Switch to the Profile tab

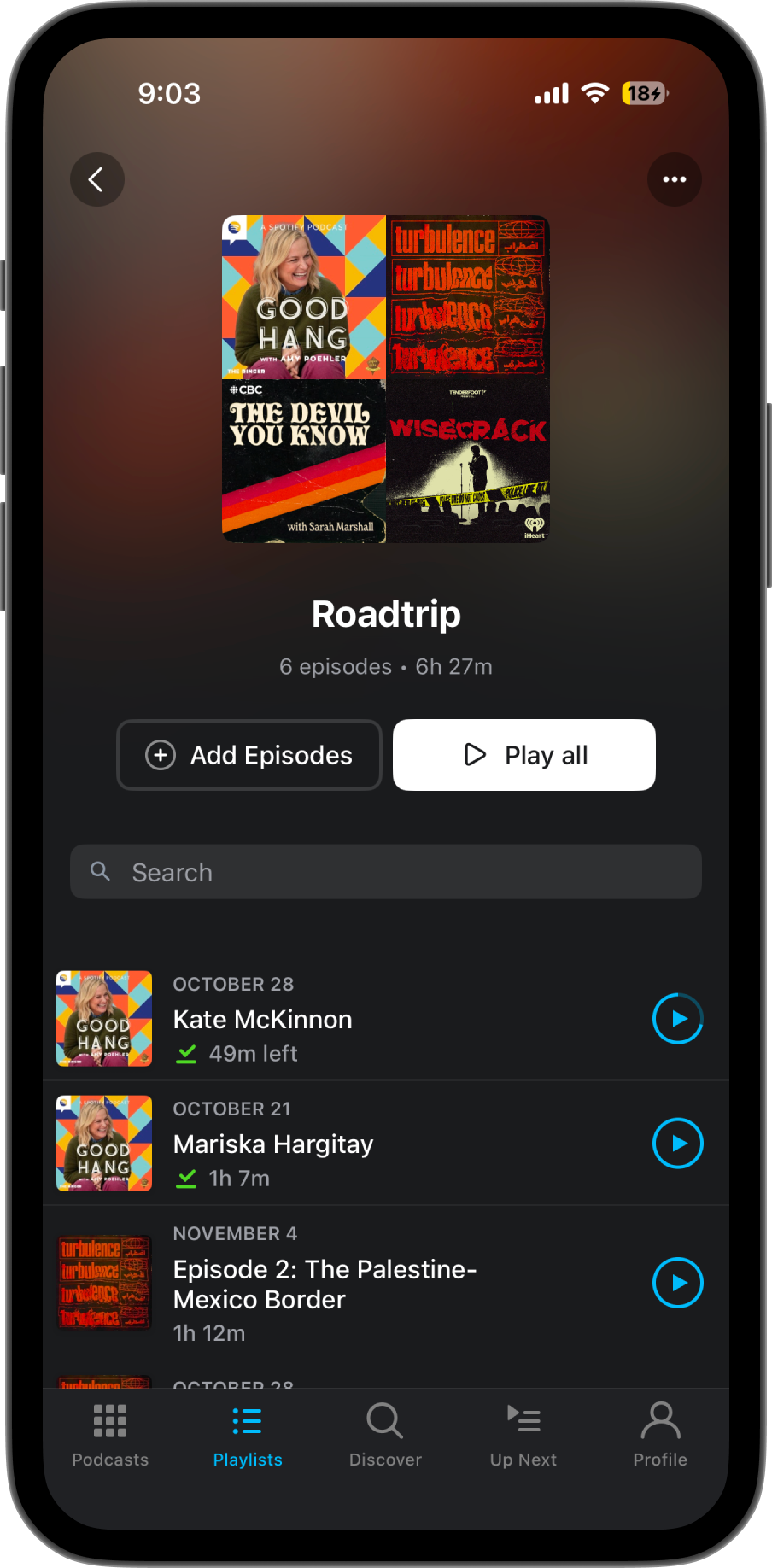click(660, 1435)
